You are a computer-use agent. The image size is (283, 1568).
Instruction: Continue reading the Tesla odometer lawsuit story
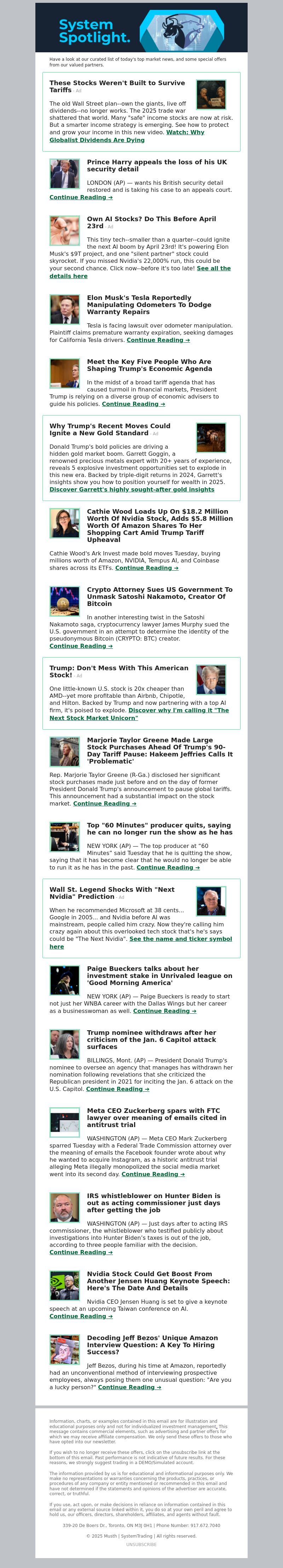coord(158,340)
